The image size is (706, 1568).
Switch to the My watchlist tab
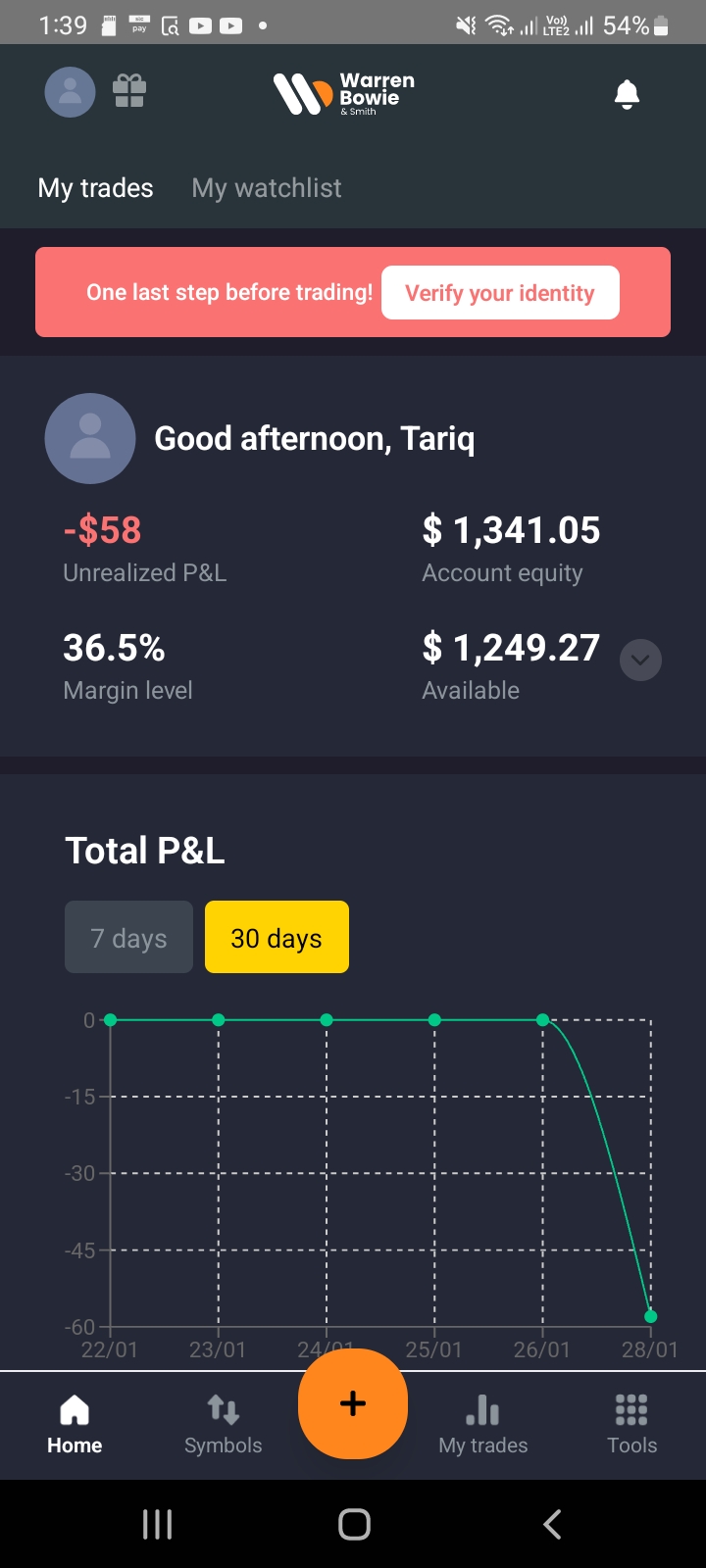coord(267,188)
